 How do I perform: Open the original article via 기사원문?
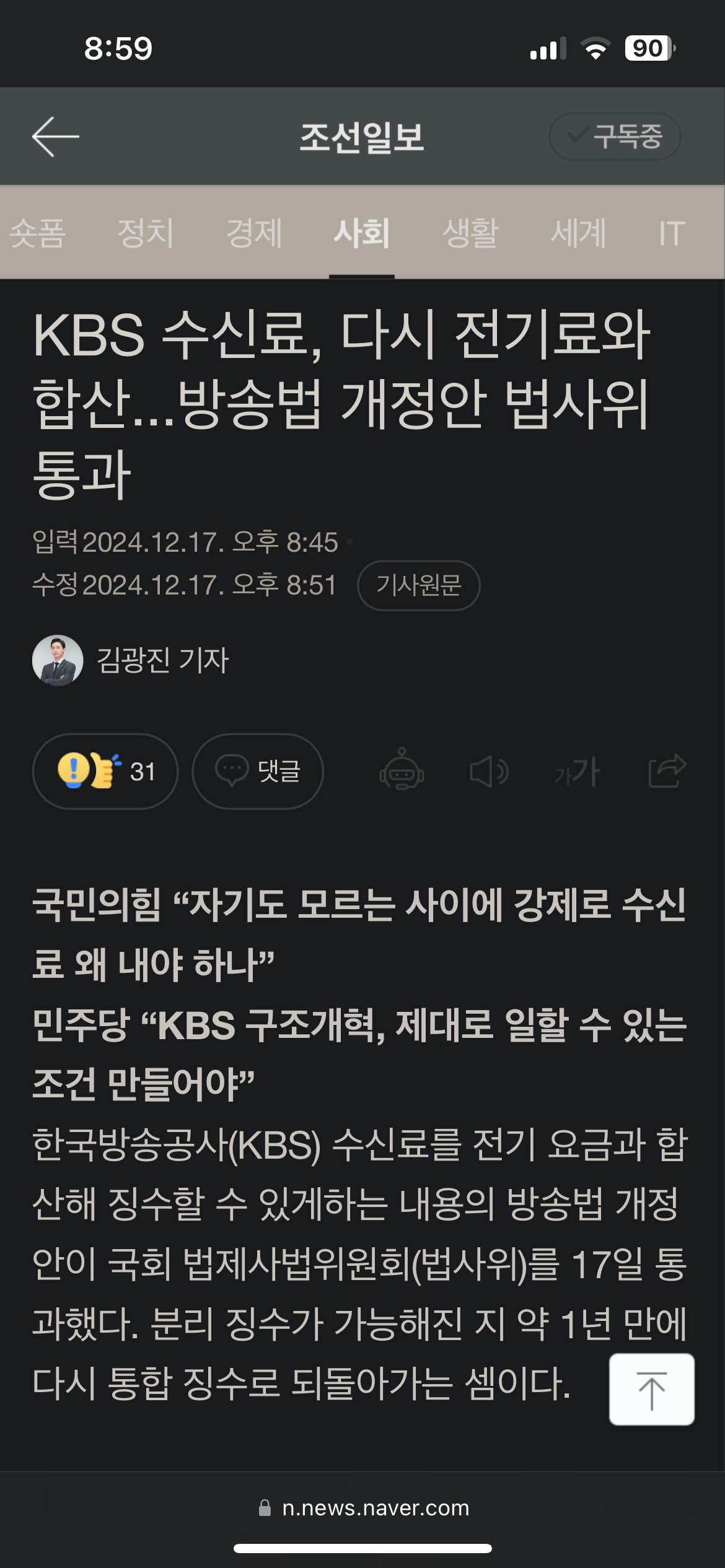tap(420, 585)
